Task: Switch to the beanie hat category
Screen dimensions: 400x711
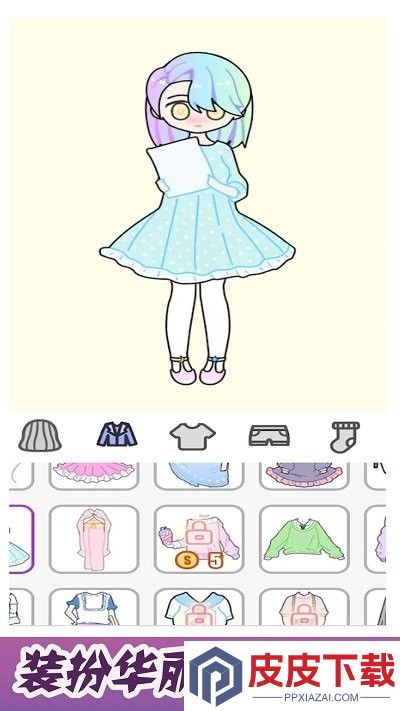Action: (40, 435)
